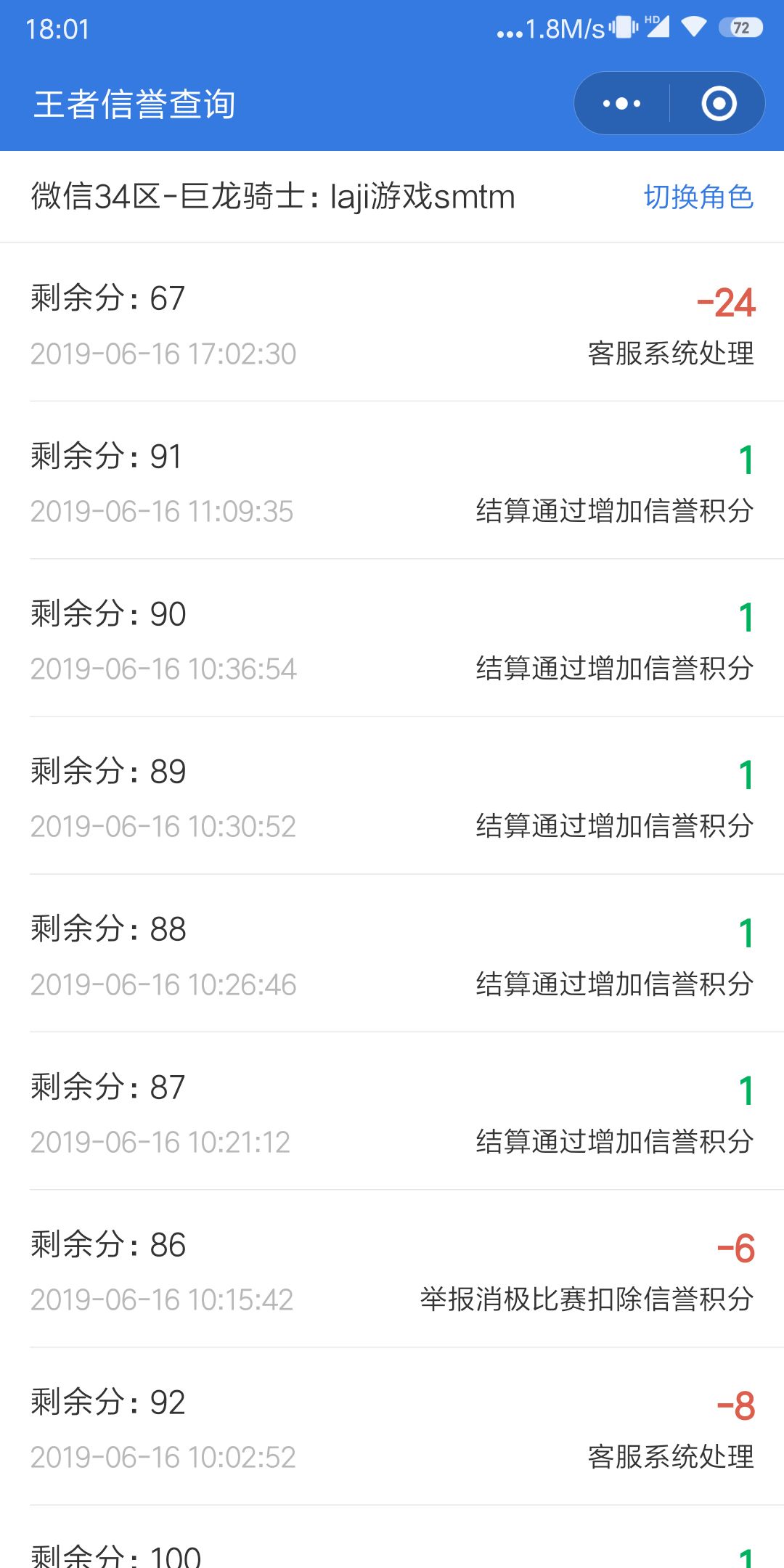Close the mini program with the circle button
The height and width of the screenshot is (1568, 784).
(719, 104)
